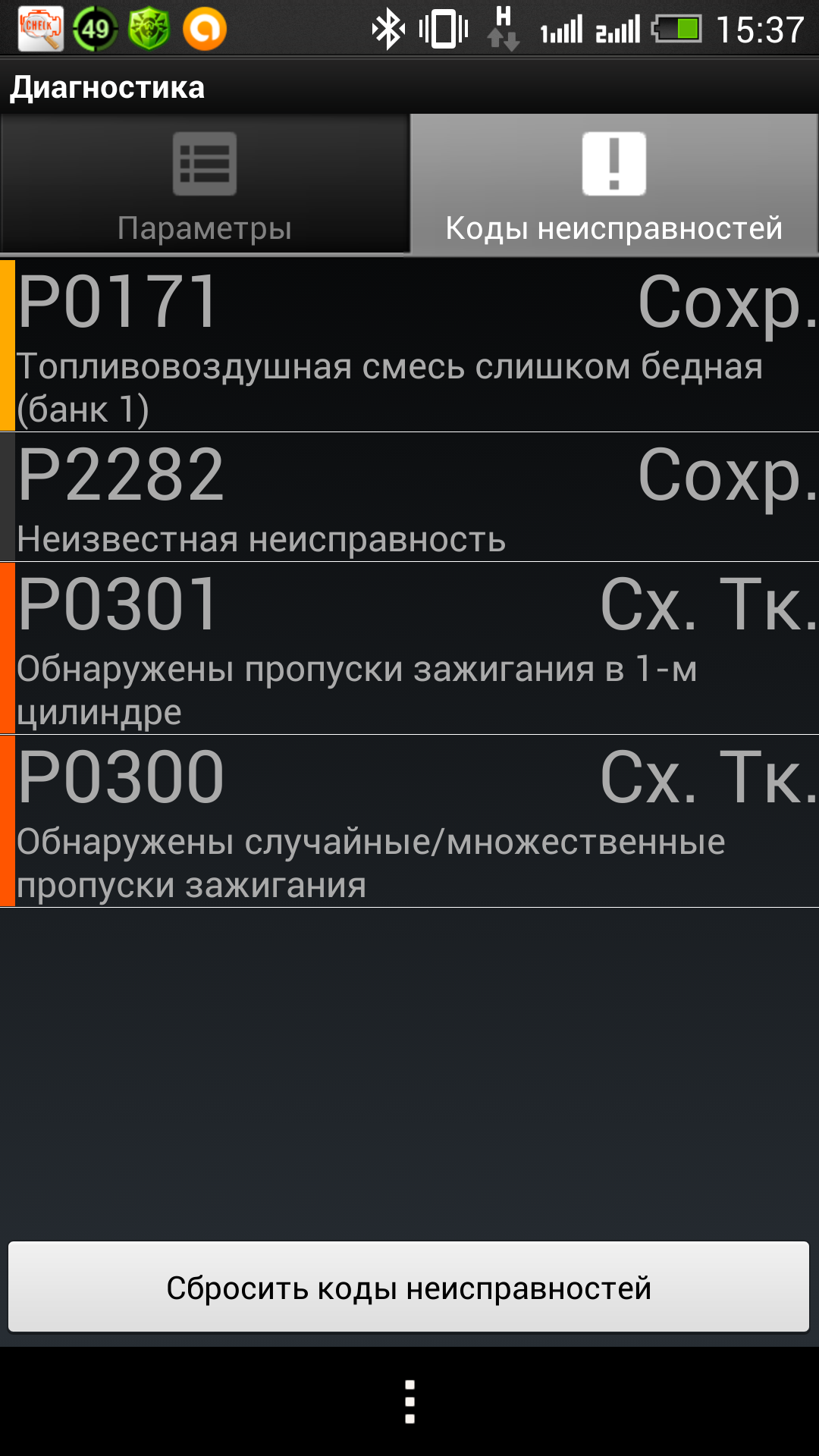Select the Коды неисправностей tab
This screenshot has width=819, height=1456.
[x=614, y=184]
